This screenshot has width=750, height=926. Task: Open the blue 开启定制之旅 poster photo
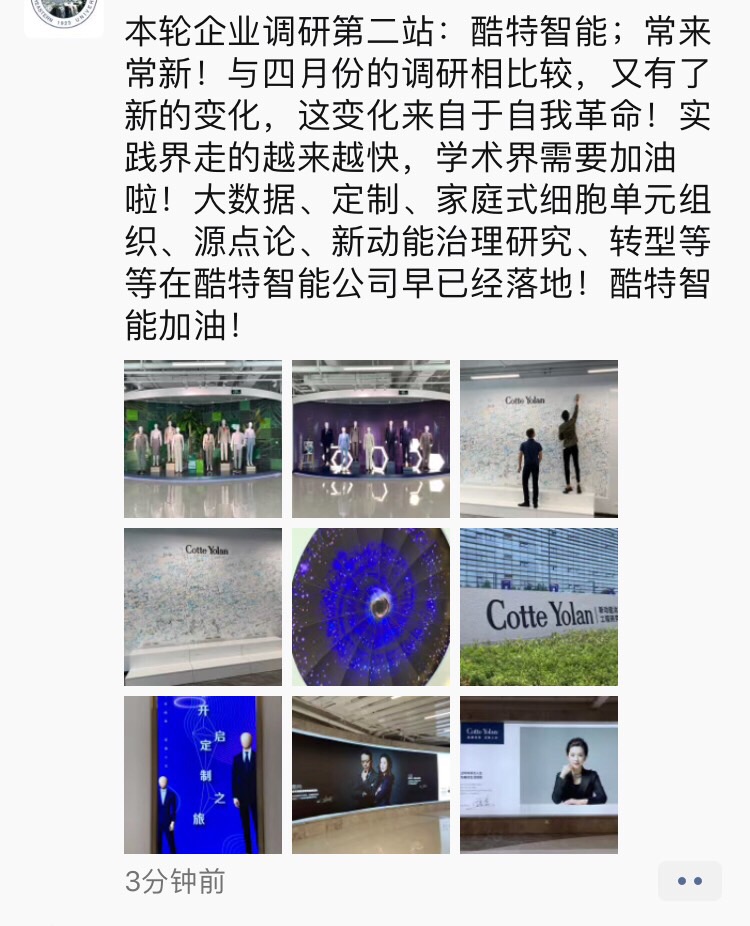(203, 775)
